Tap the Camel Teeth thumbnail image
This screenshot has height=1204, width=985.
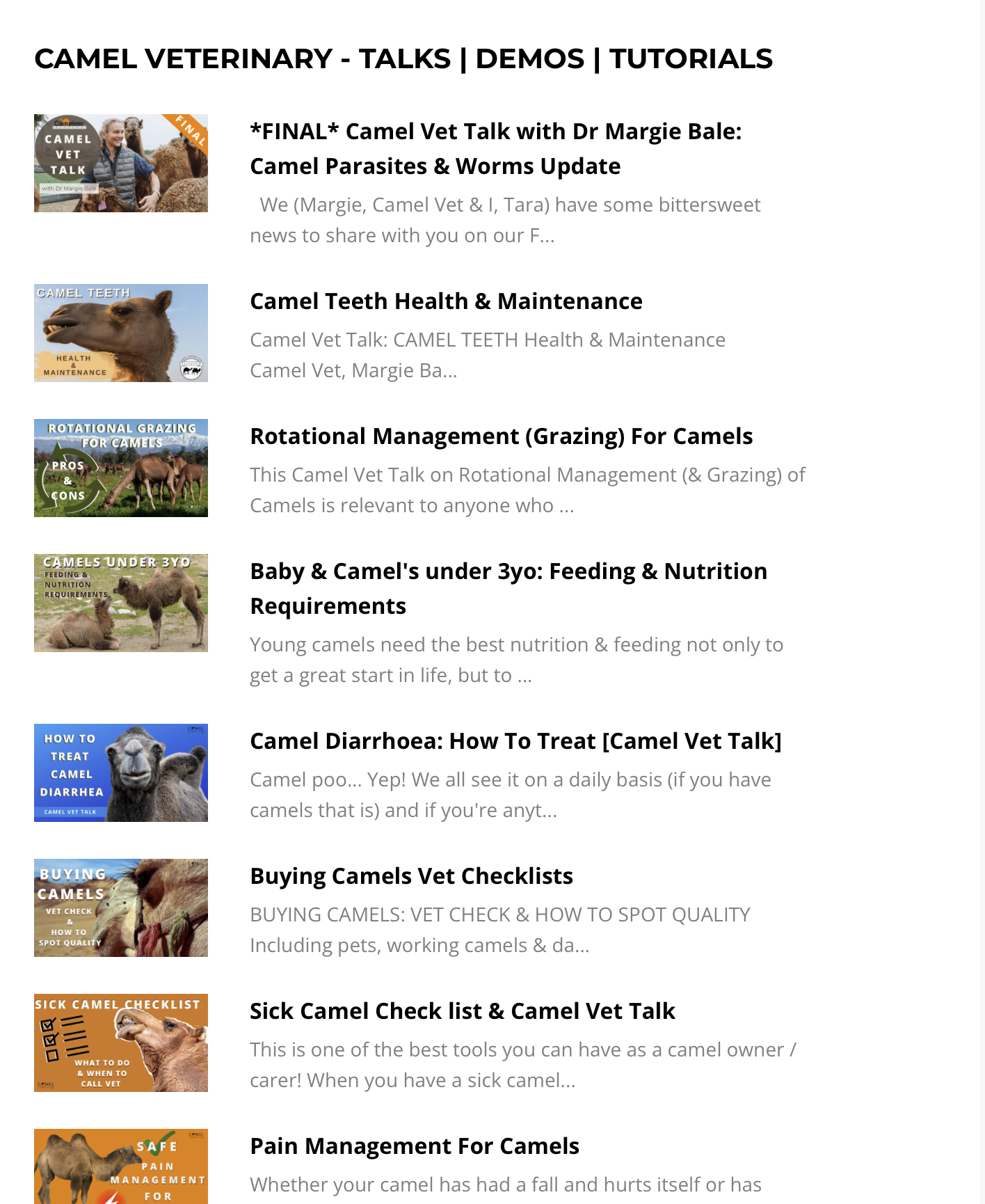(121, 333)
